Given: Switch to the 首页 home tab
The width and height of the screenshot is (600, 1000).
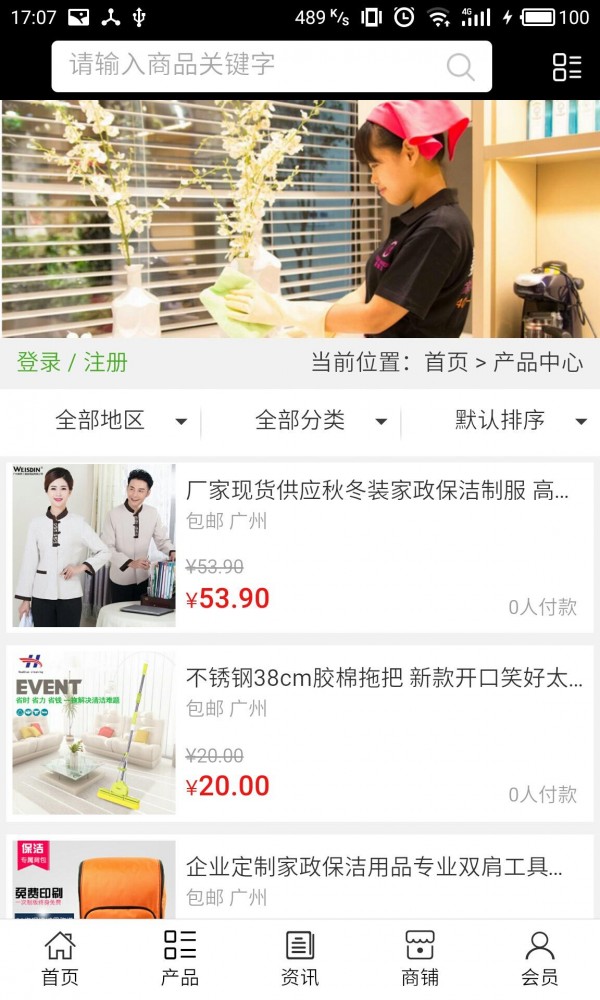Looking at the screenshot, I should 60,958.
